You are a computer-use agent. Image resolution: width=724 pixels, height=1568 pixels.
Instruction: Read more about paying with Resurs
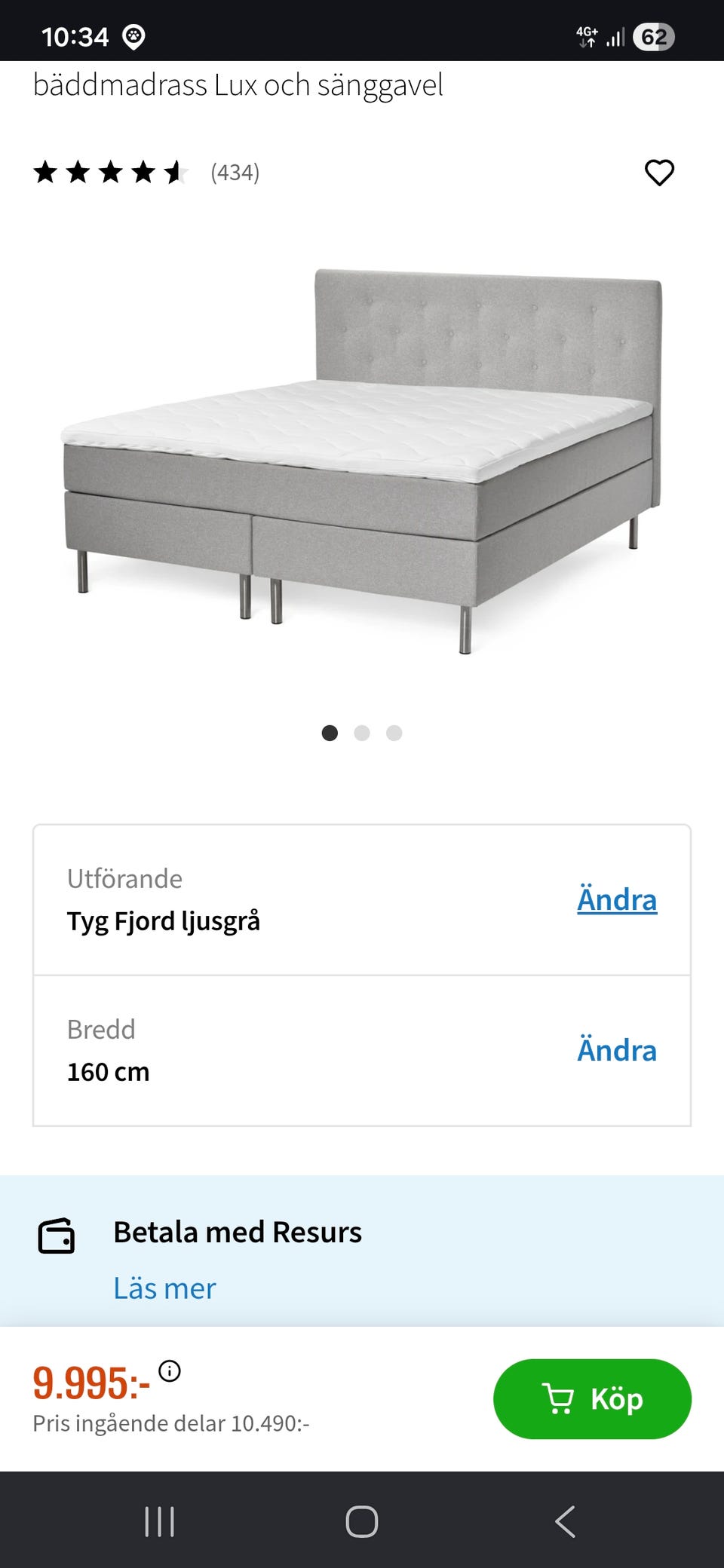(x=164, y=1288)
